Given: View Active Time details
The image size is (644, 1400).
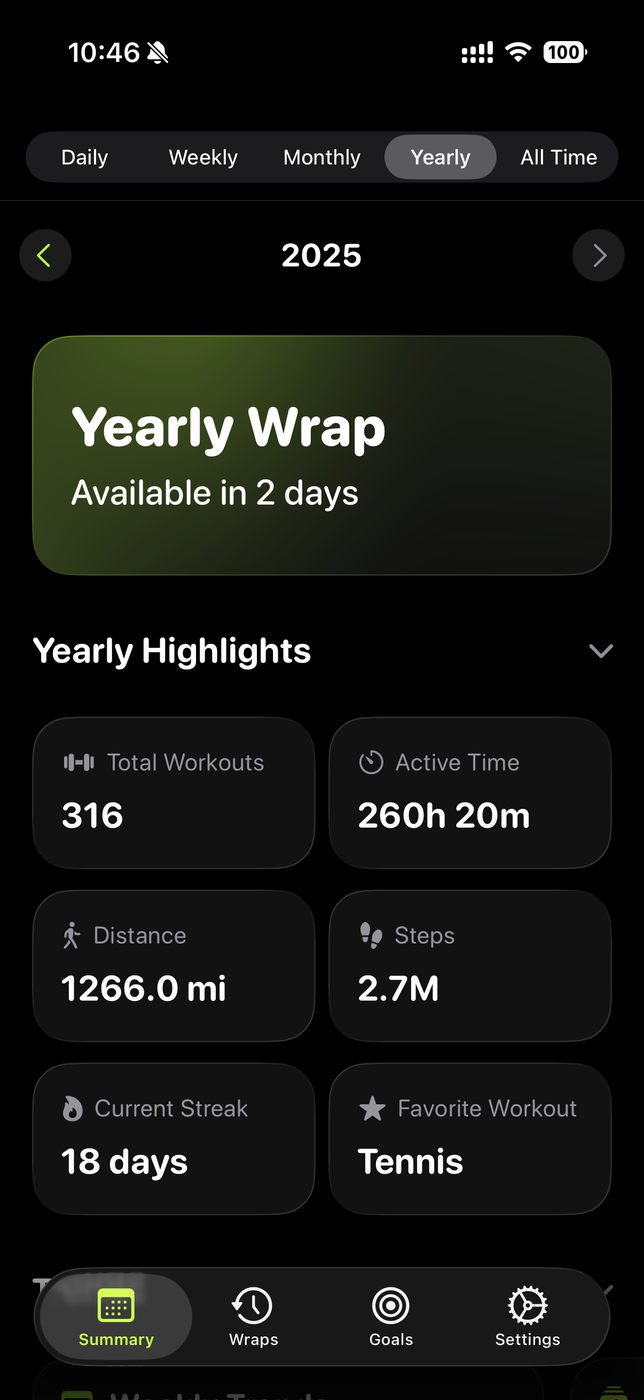Looking at the screenshot, I should 470,792.
